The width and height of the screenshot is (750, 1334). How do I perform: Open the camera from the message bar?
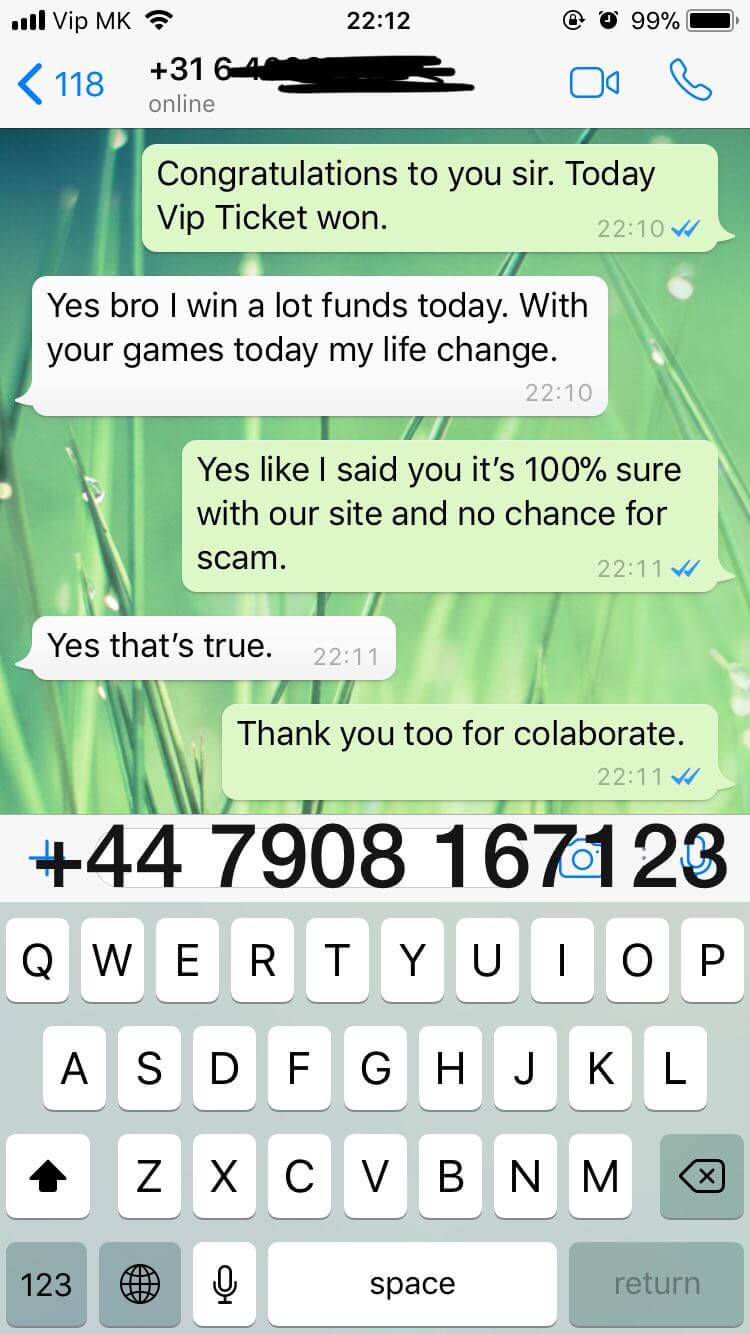tap(581, 858)
